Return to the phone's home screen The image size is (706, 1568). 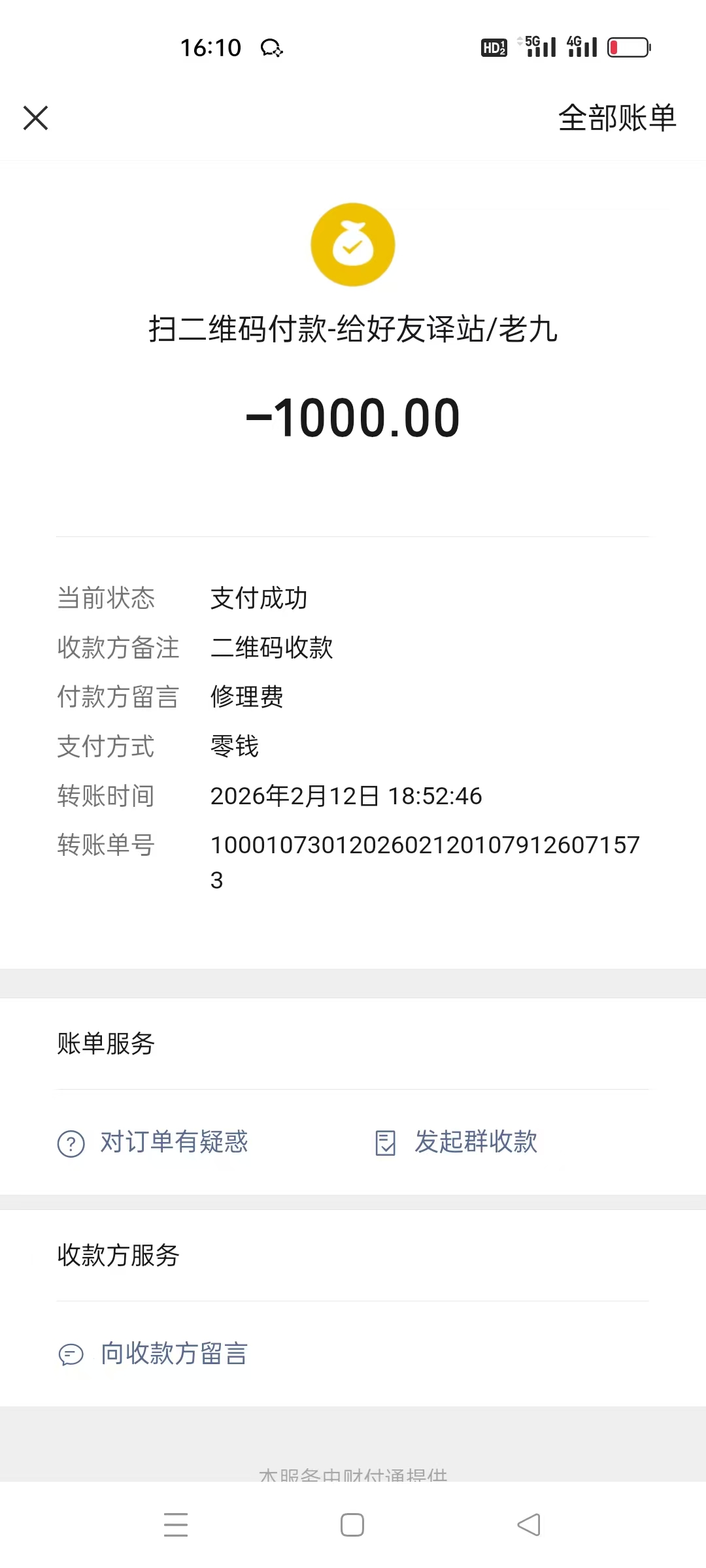(352, 1525)
